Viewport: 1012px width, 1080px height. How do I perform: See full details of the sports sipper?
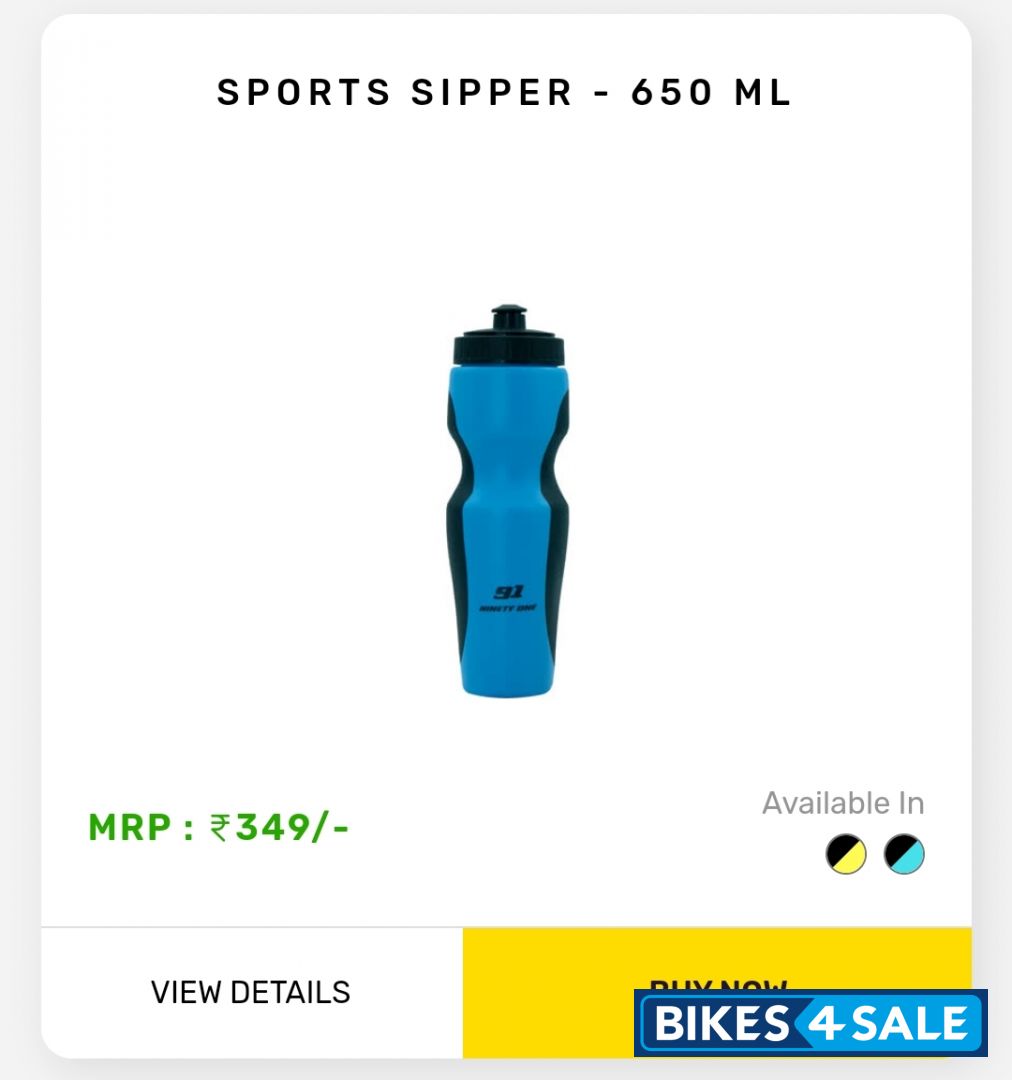(x=250, y=990)
